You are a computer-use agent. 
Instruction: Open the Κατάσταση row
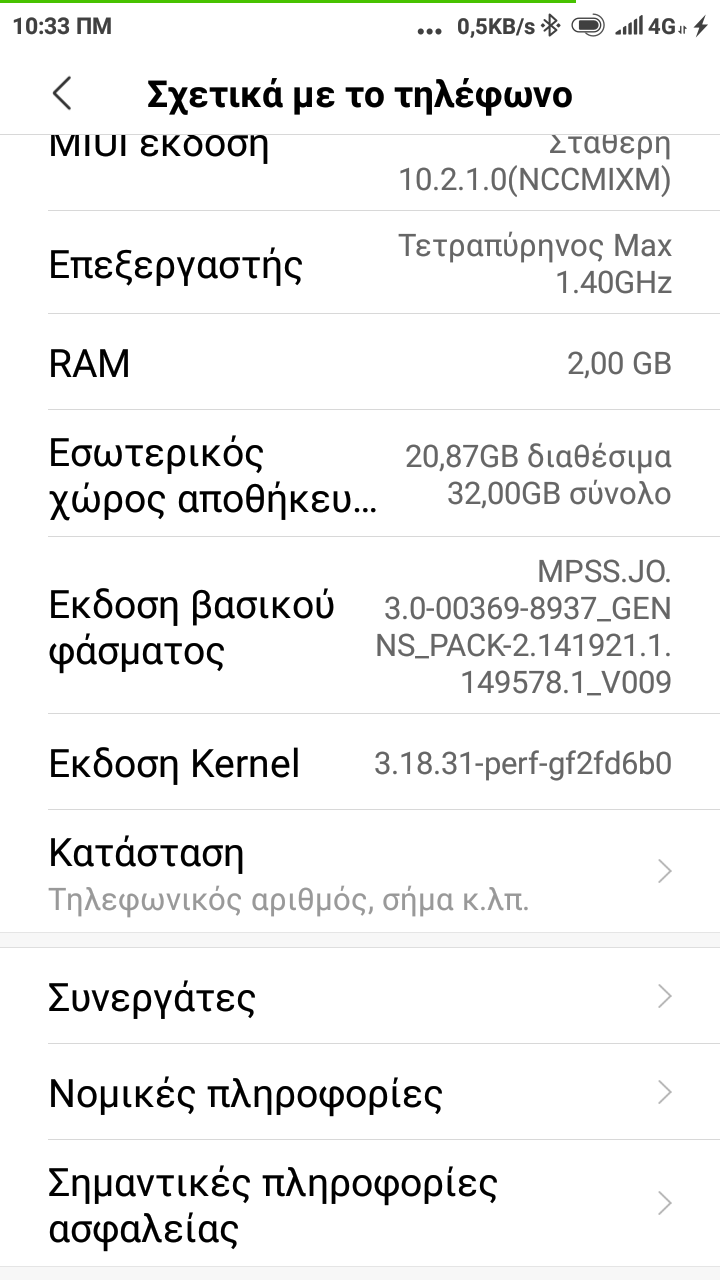pos(360,872)
